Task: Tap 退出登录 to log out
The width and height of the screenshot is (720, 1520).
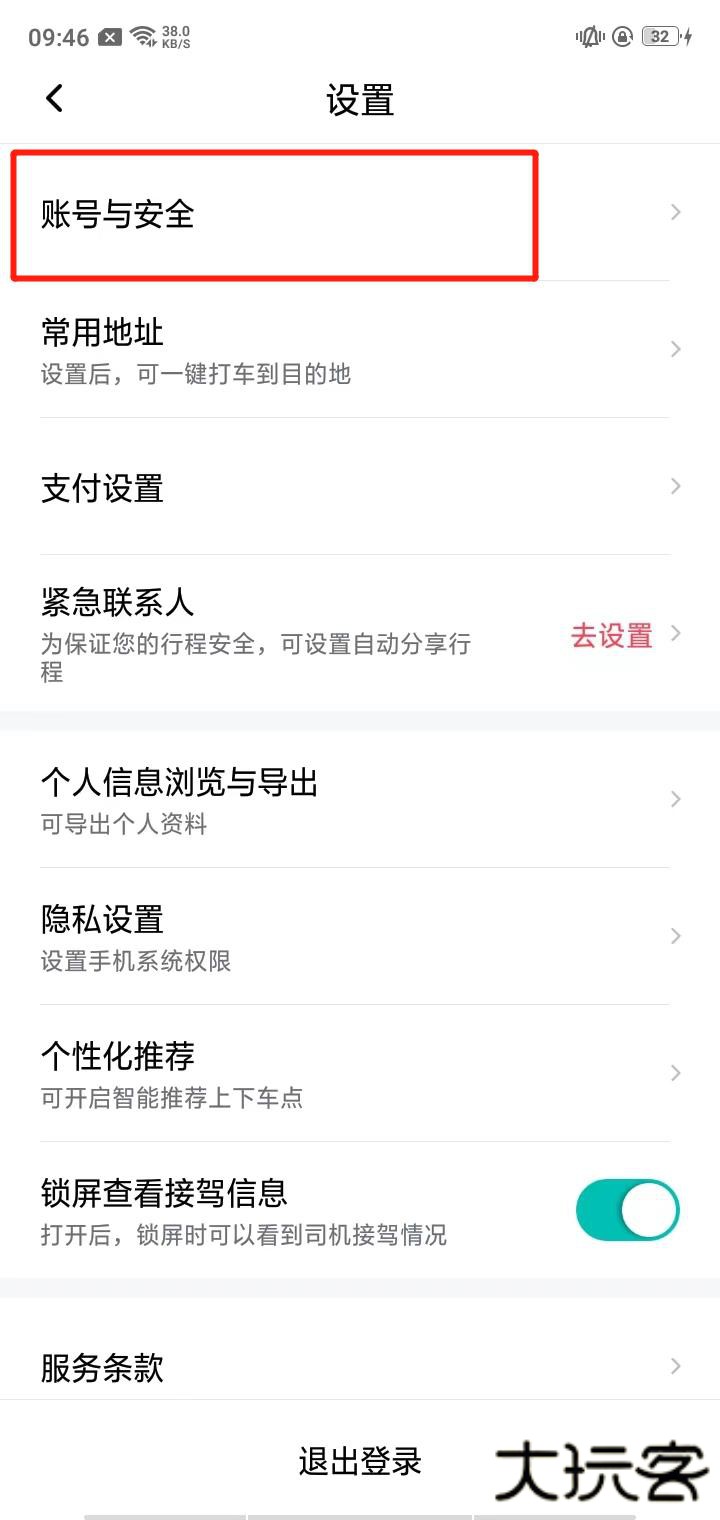Action: click(360, 1461)
